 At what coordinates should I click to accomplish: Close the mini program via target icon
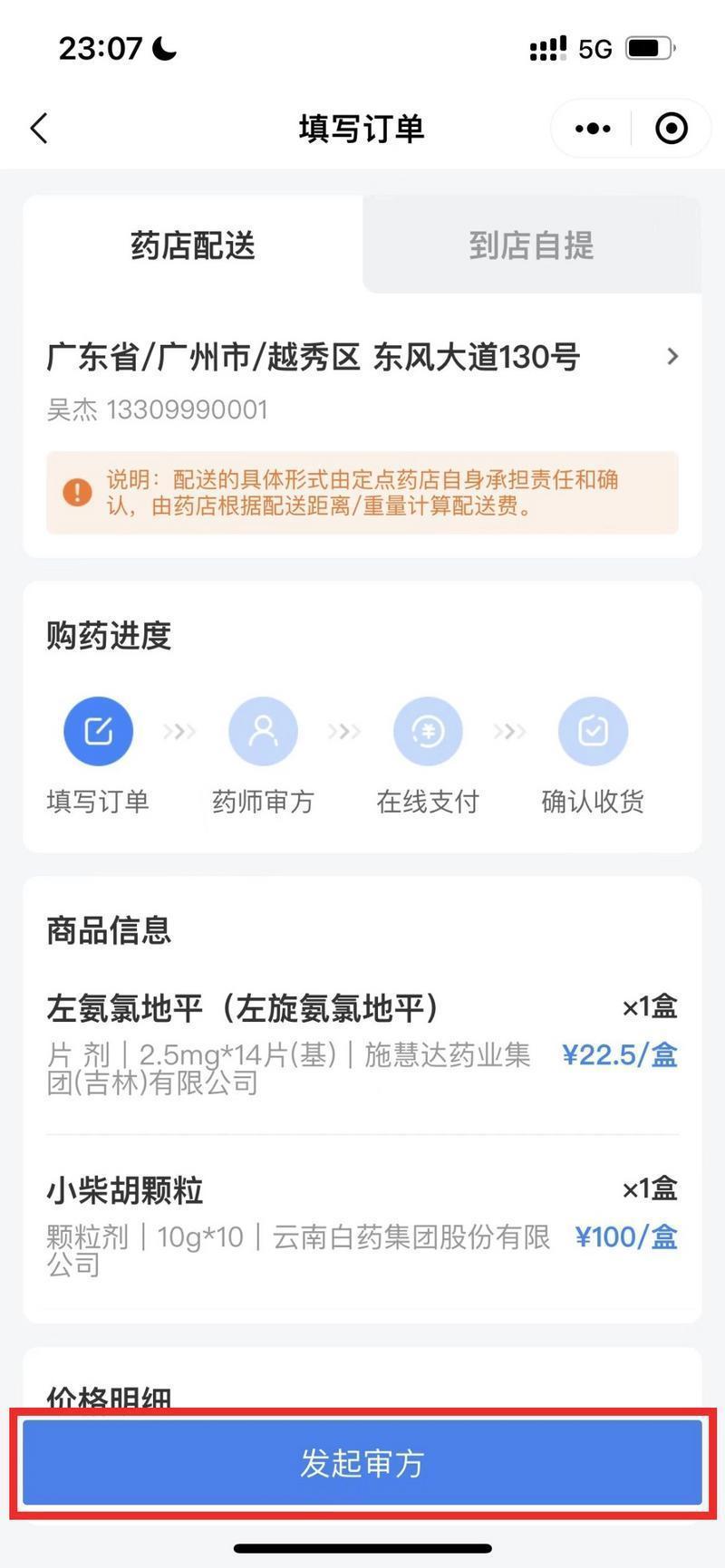click(671, 129)
